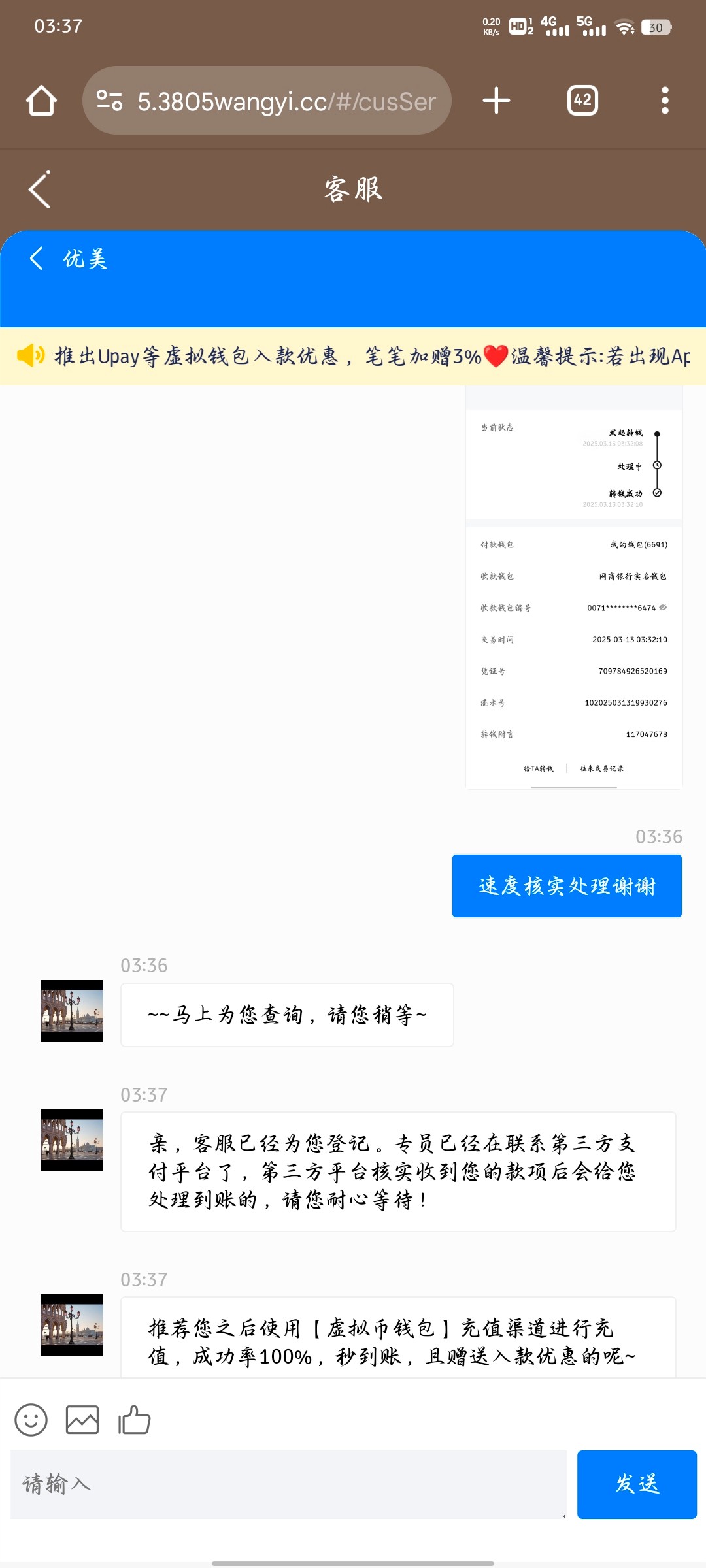Tap the 发送 send button
Image resolution: width=706 pixels, height=1568 pixels.
636,1484
